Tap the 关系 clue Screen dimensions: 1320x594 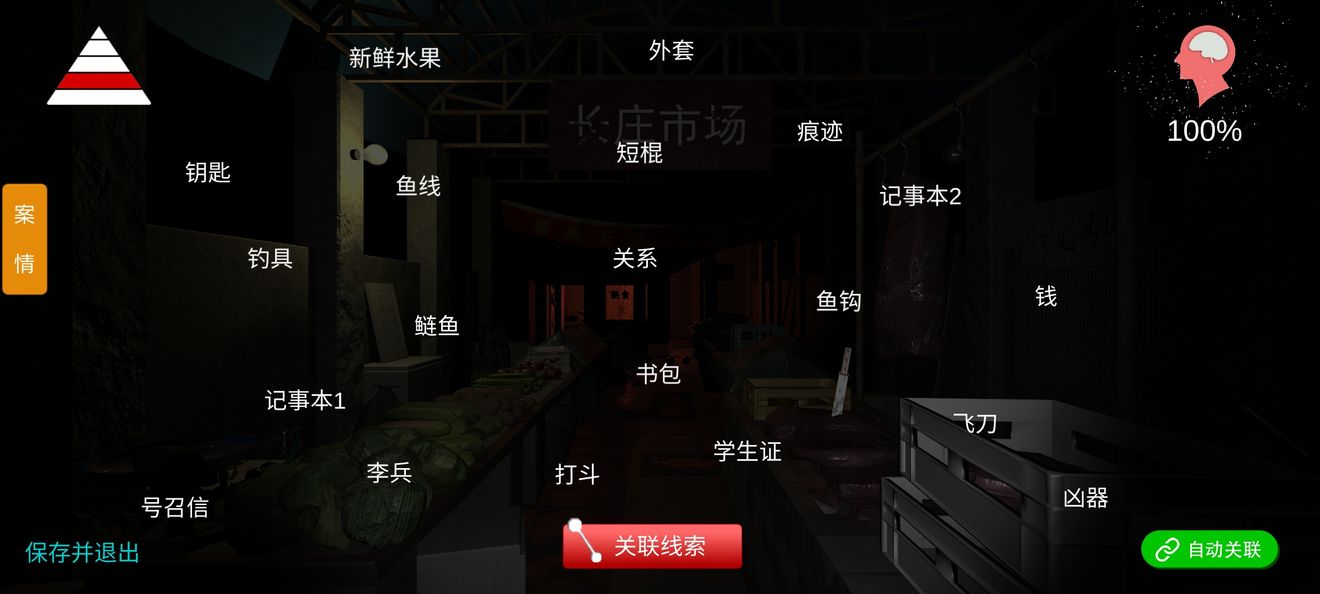point(635,258)
